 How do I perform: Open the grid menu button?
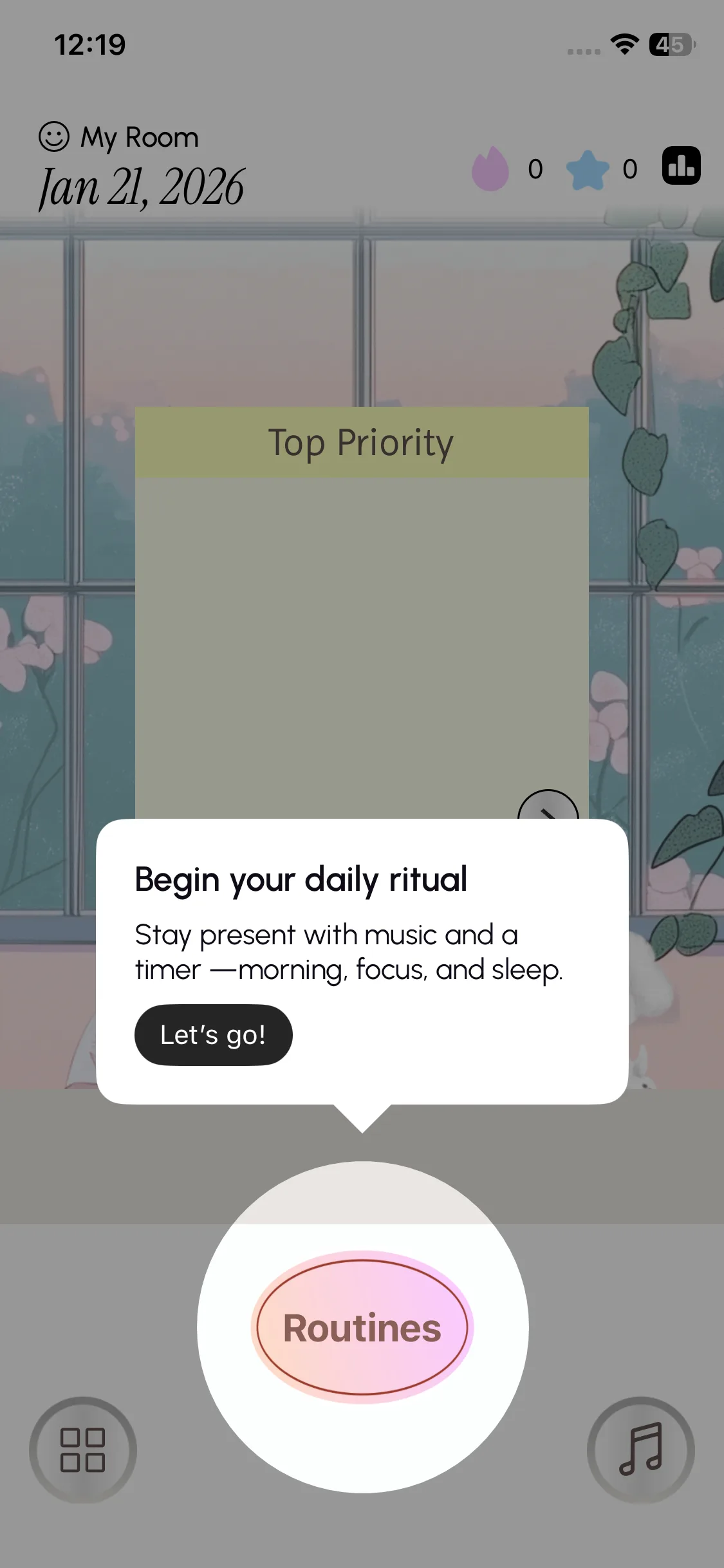[x=82, y=1450]
